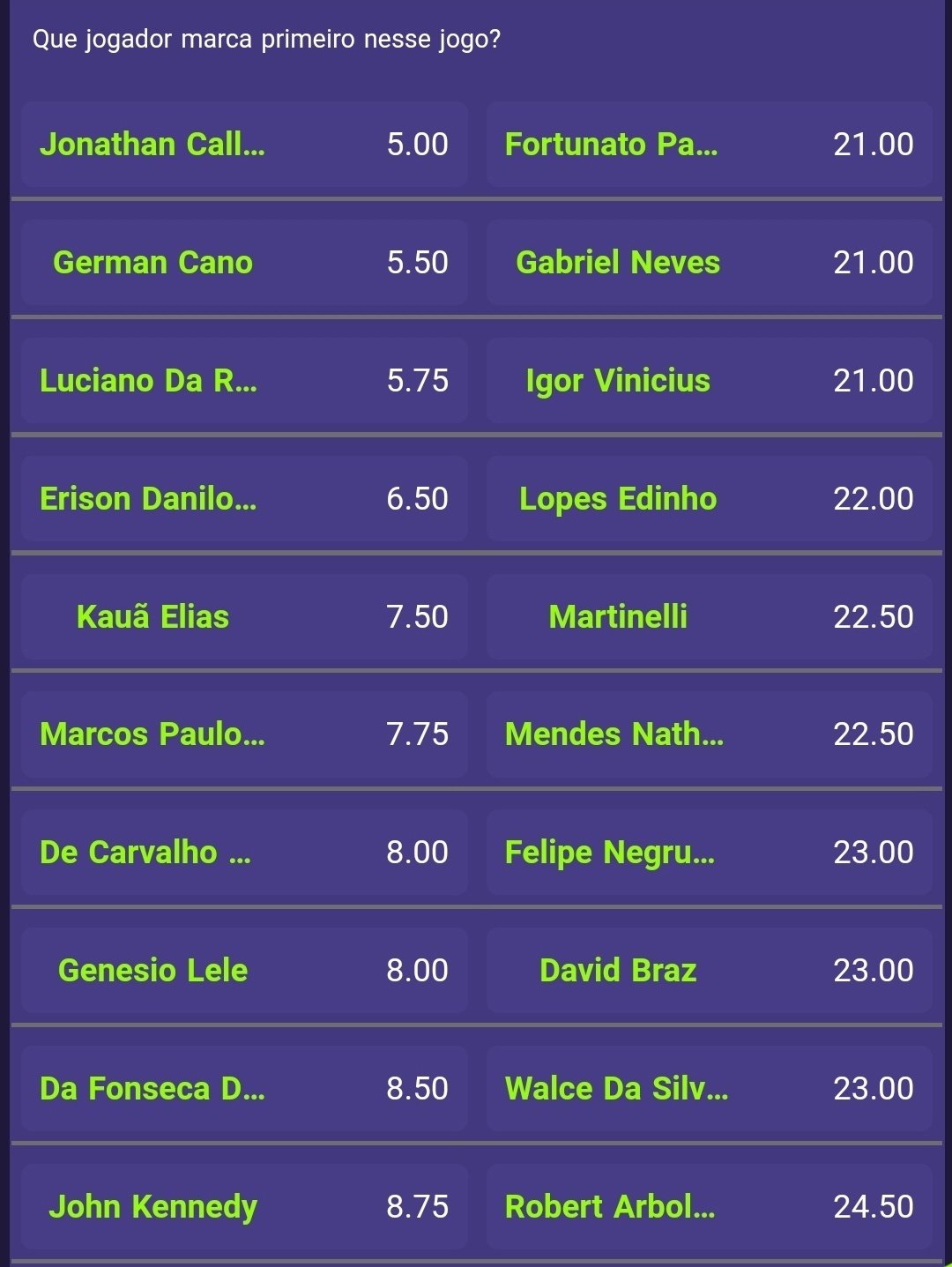Viewport: 952px width, 1267px height.
Task: Select Da Fonseca D... at 8.50
Action: (x=244, y=1089)
